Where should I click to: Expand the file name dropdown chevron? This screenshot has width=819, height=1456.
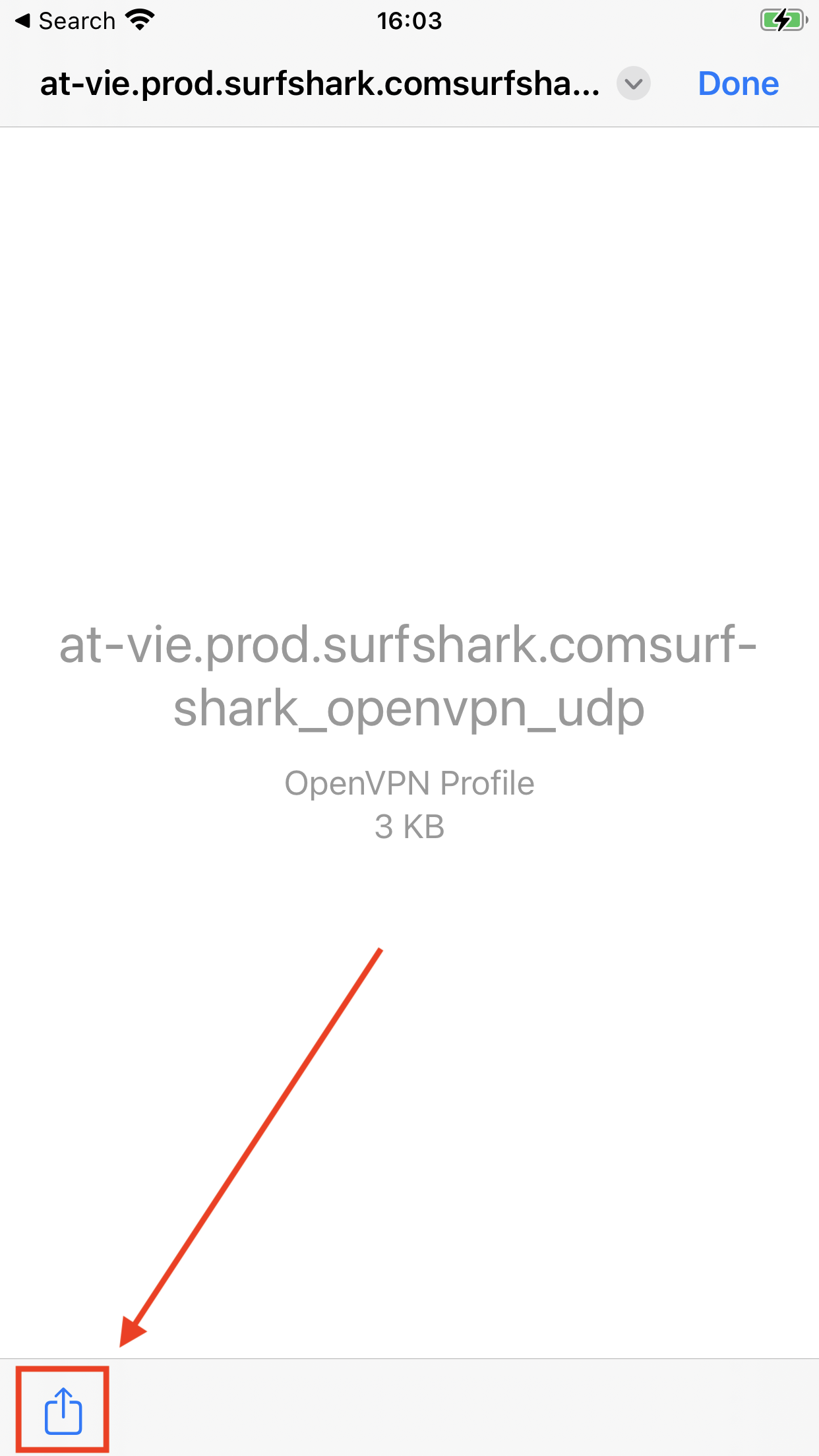[x=633, y=84]
